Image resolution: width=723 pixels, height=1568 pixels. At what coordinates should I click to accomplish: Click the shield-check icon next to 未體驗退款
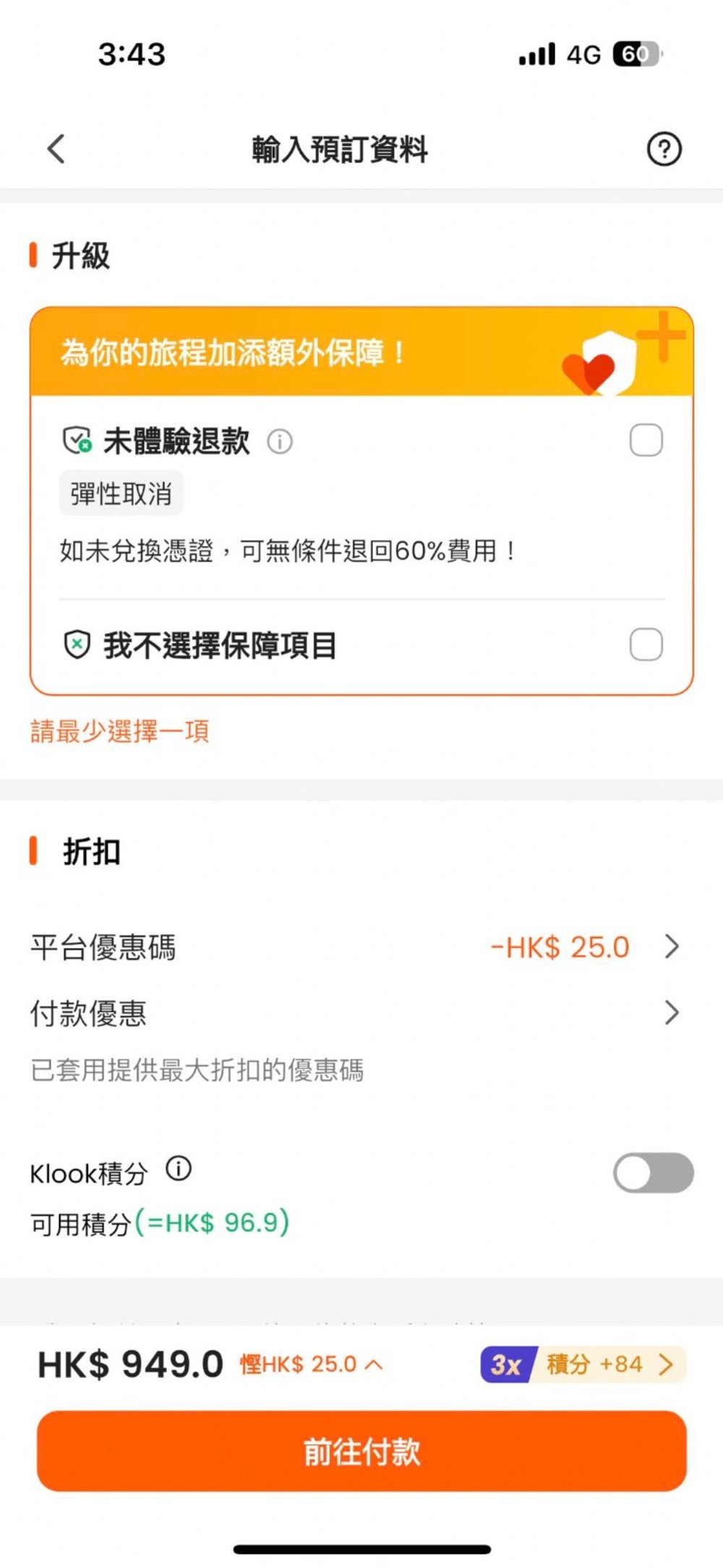(77, 440)
